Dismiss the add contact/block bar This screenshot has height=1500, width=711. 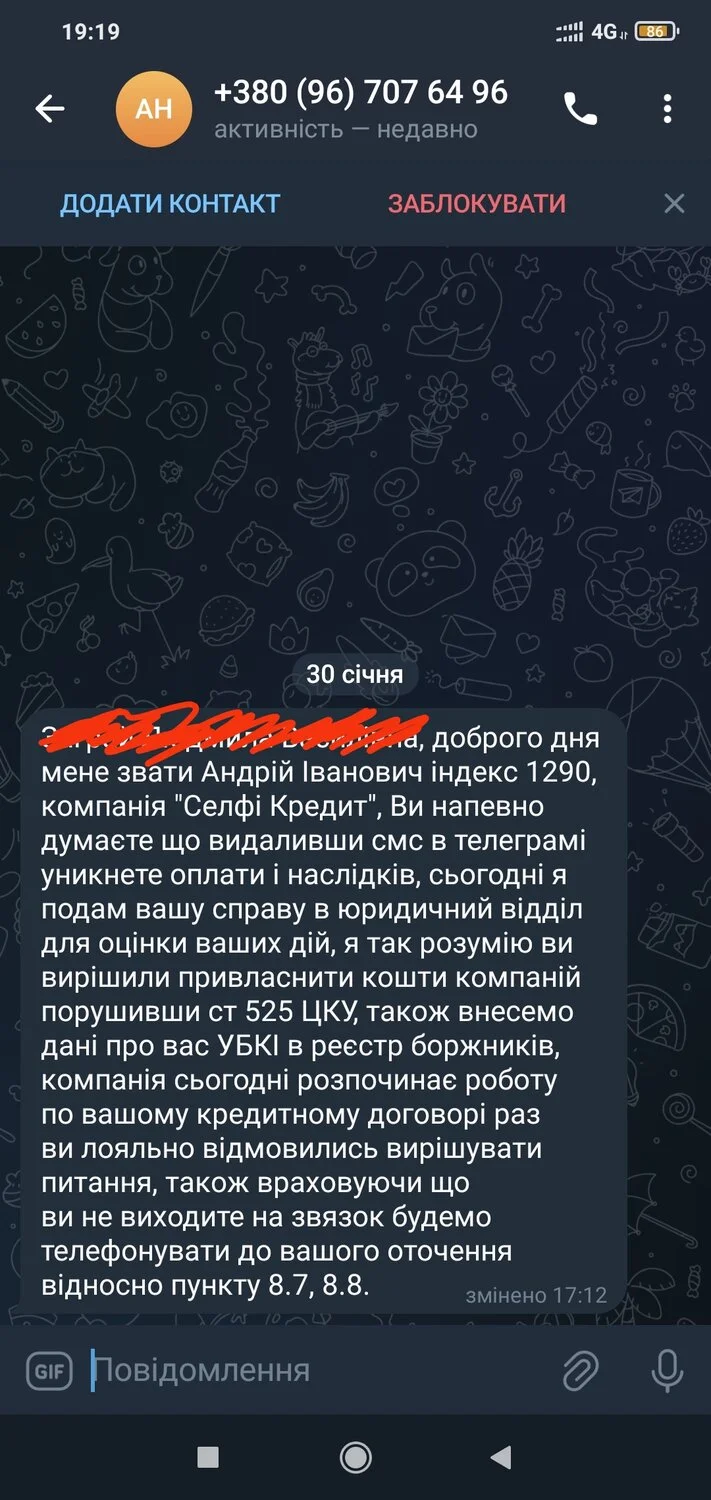674,204
